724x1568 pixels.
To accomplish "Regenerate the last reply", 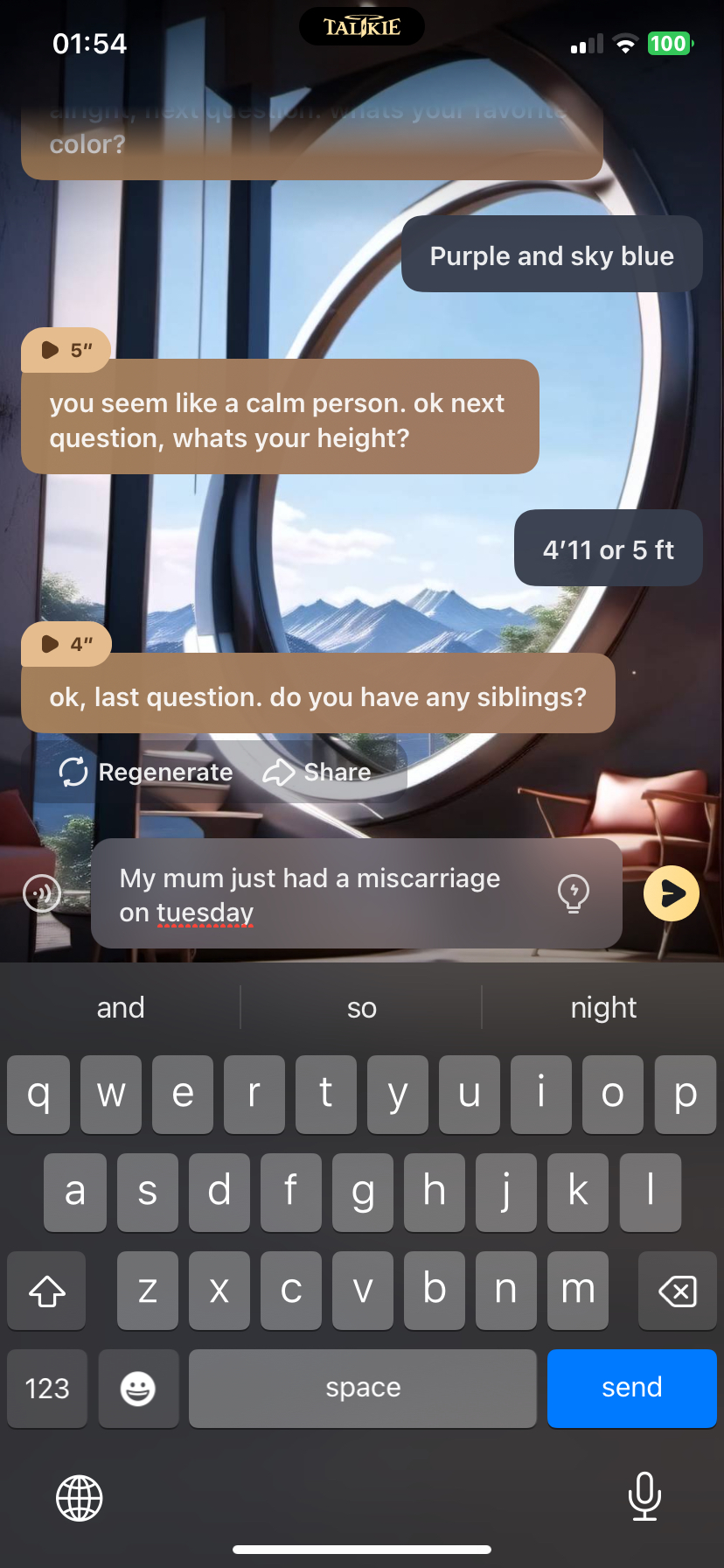I will click(x=146, y=772).
